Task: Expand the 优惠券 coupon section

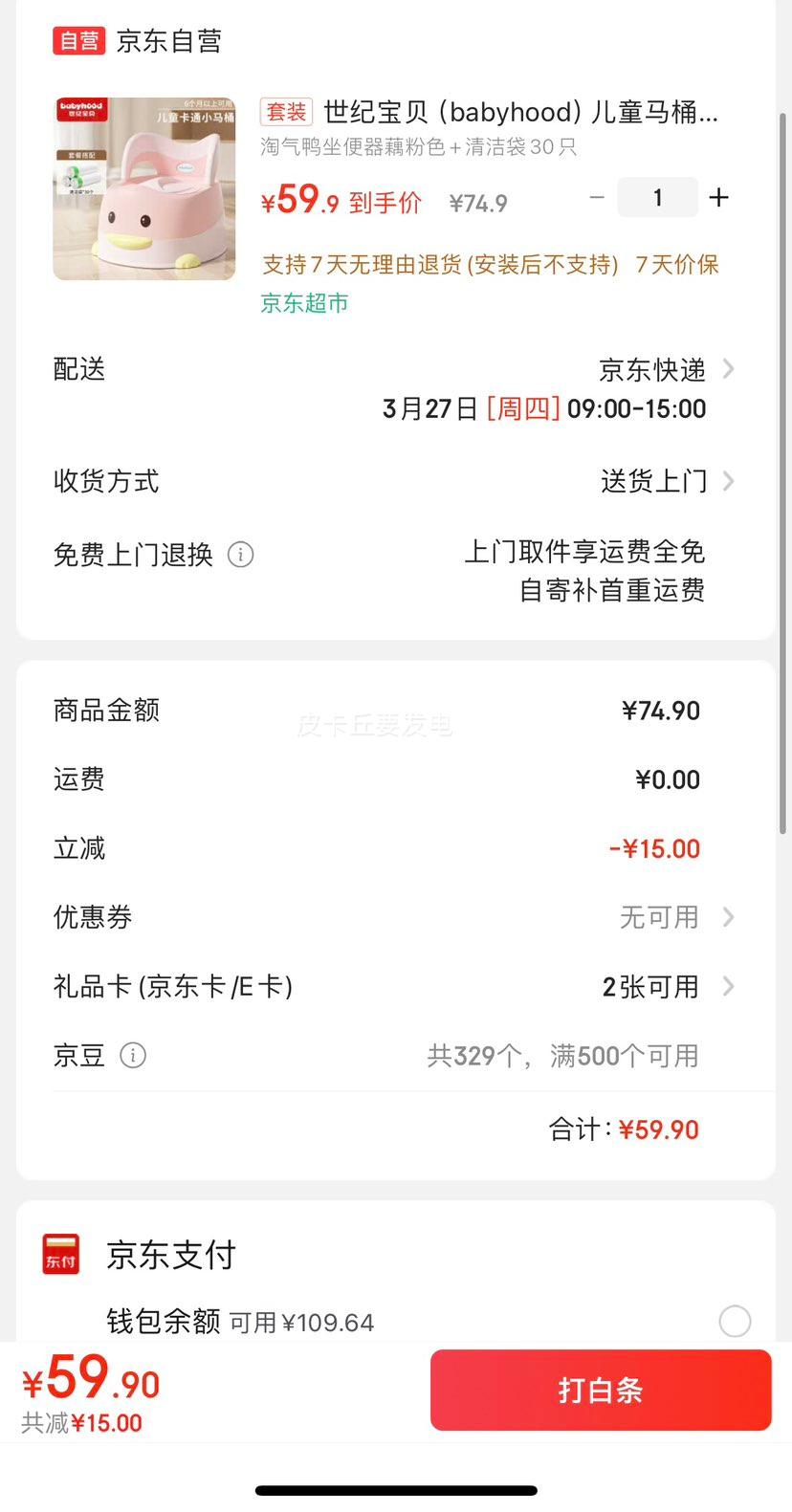Action: [728, 917]
